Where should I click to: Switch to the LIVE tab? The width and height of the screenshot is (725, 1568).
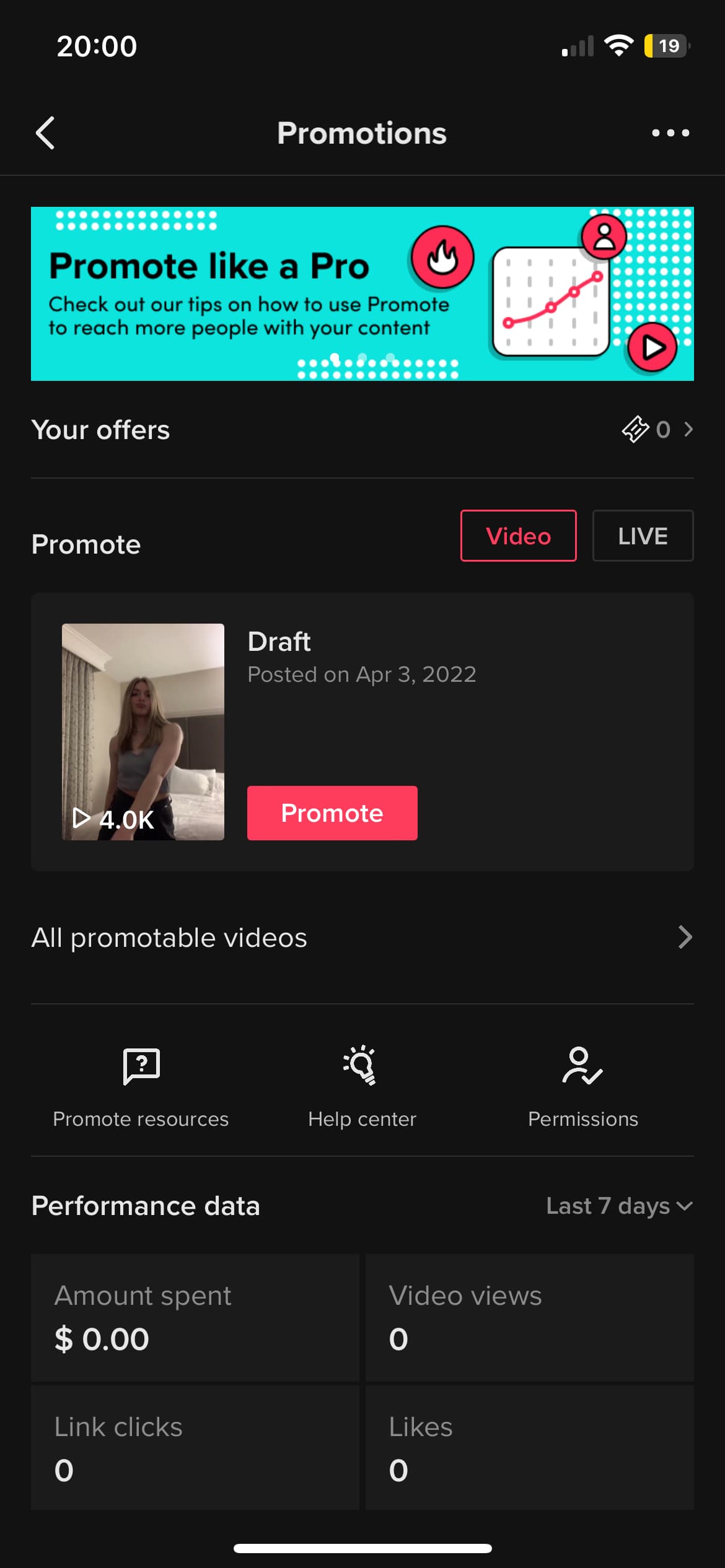[643, 536]
